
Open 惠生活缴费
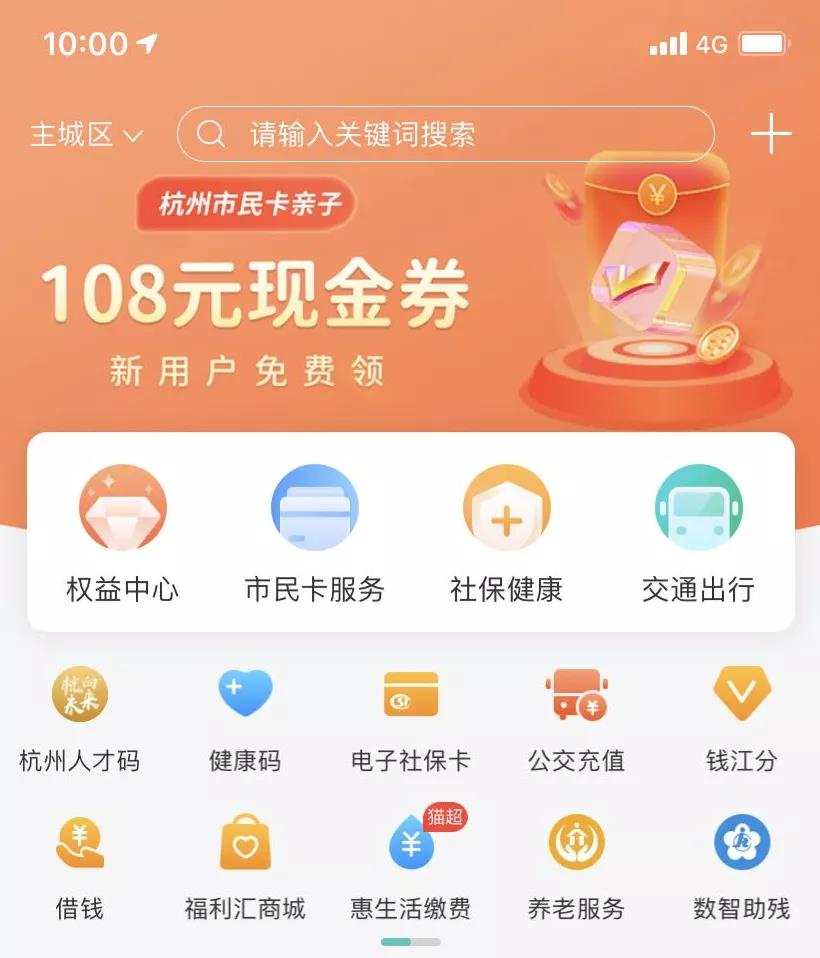pyautogui.click(x=411, y=868)
